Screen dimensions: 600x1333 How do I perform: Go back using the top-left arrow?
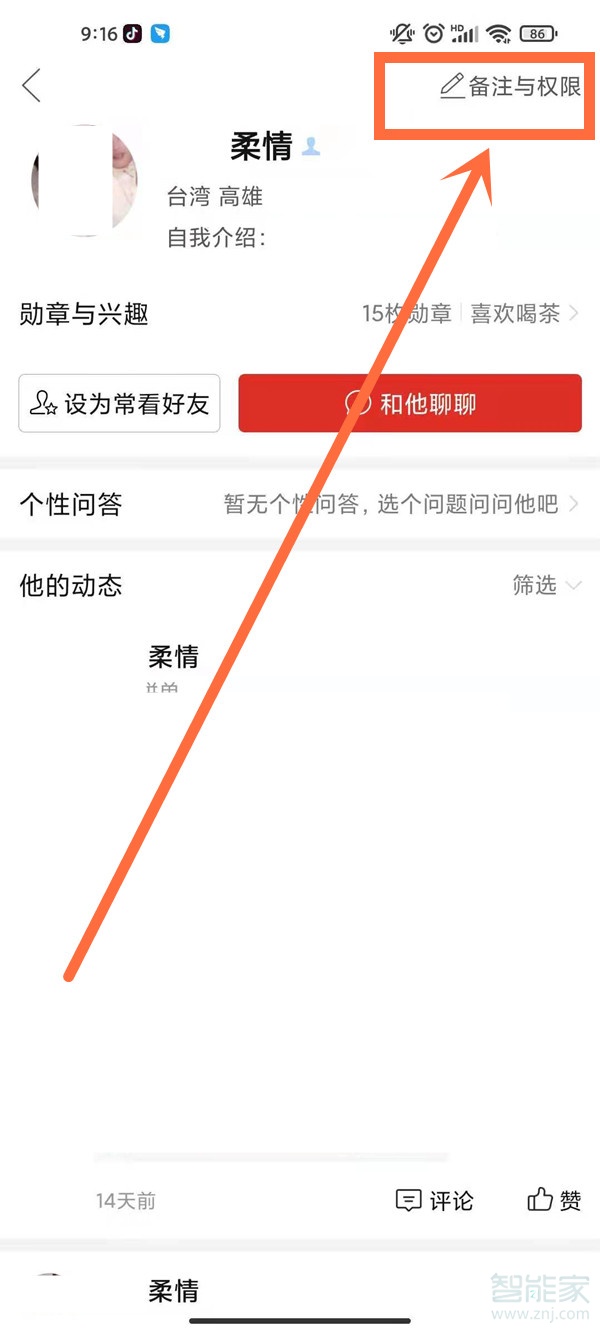point(31,86)
